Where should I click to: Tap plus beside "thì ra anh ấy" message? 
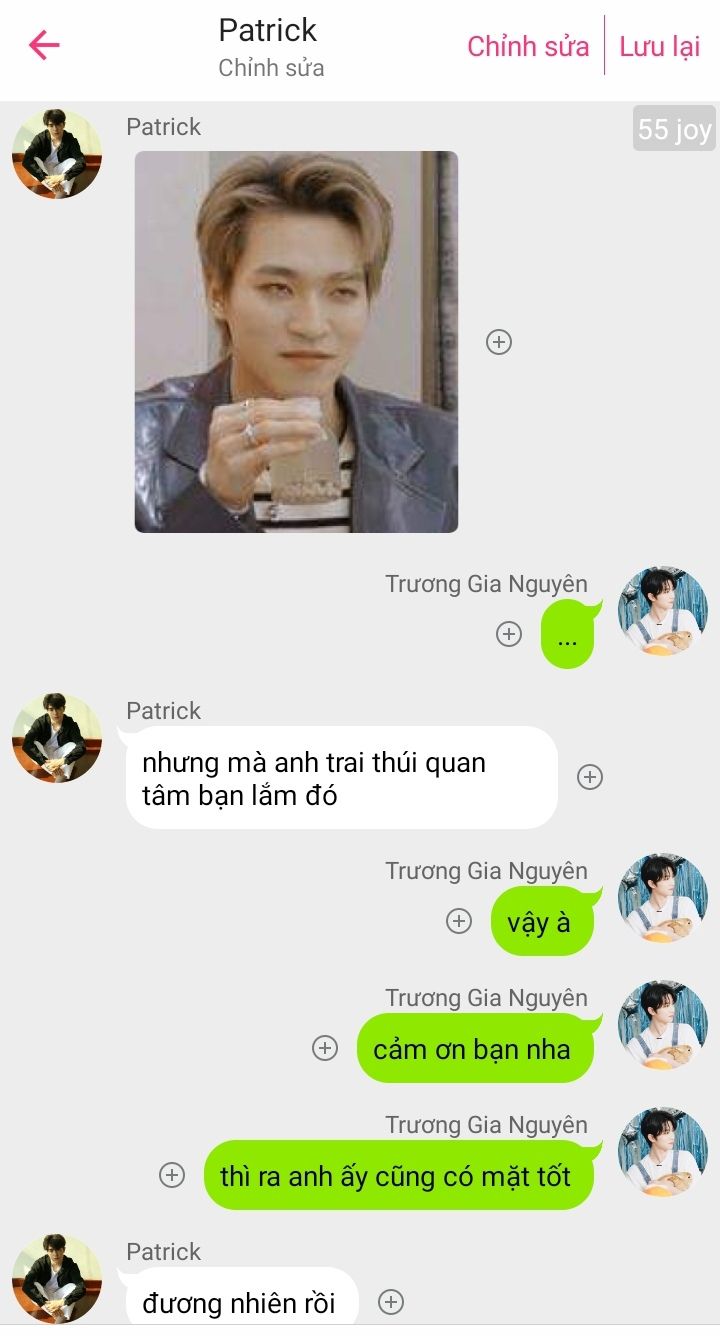(x=172, y=1175)
